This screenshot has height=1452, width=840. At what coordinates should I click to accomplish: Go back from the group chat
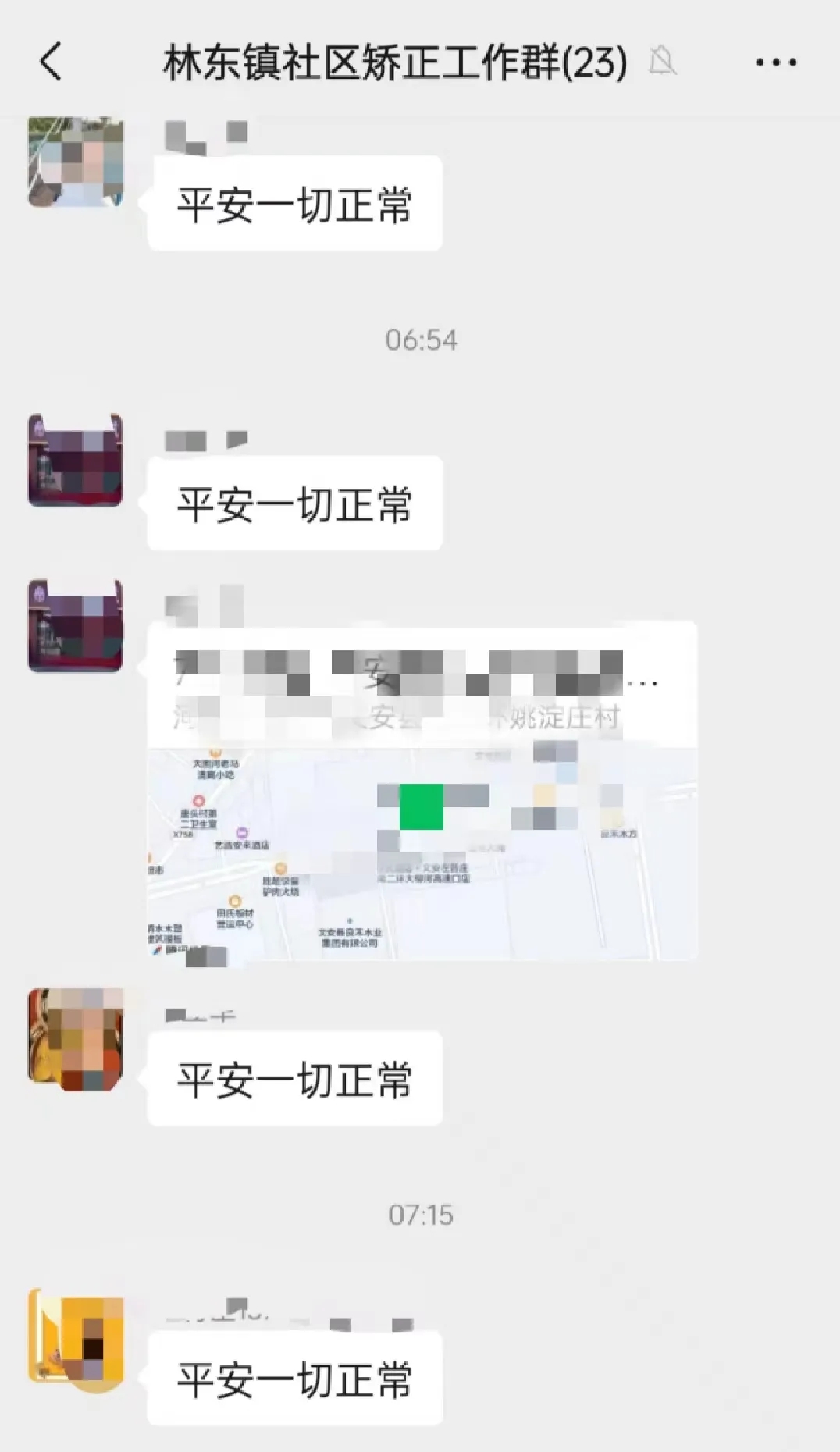pyautogui.click(x=52, y=62)
